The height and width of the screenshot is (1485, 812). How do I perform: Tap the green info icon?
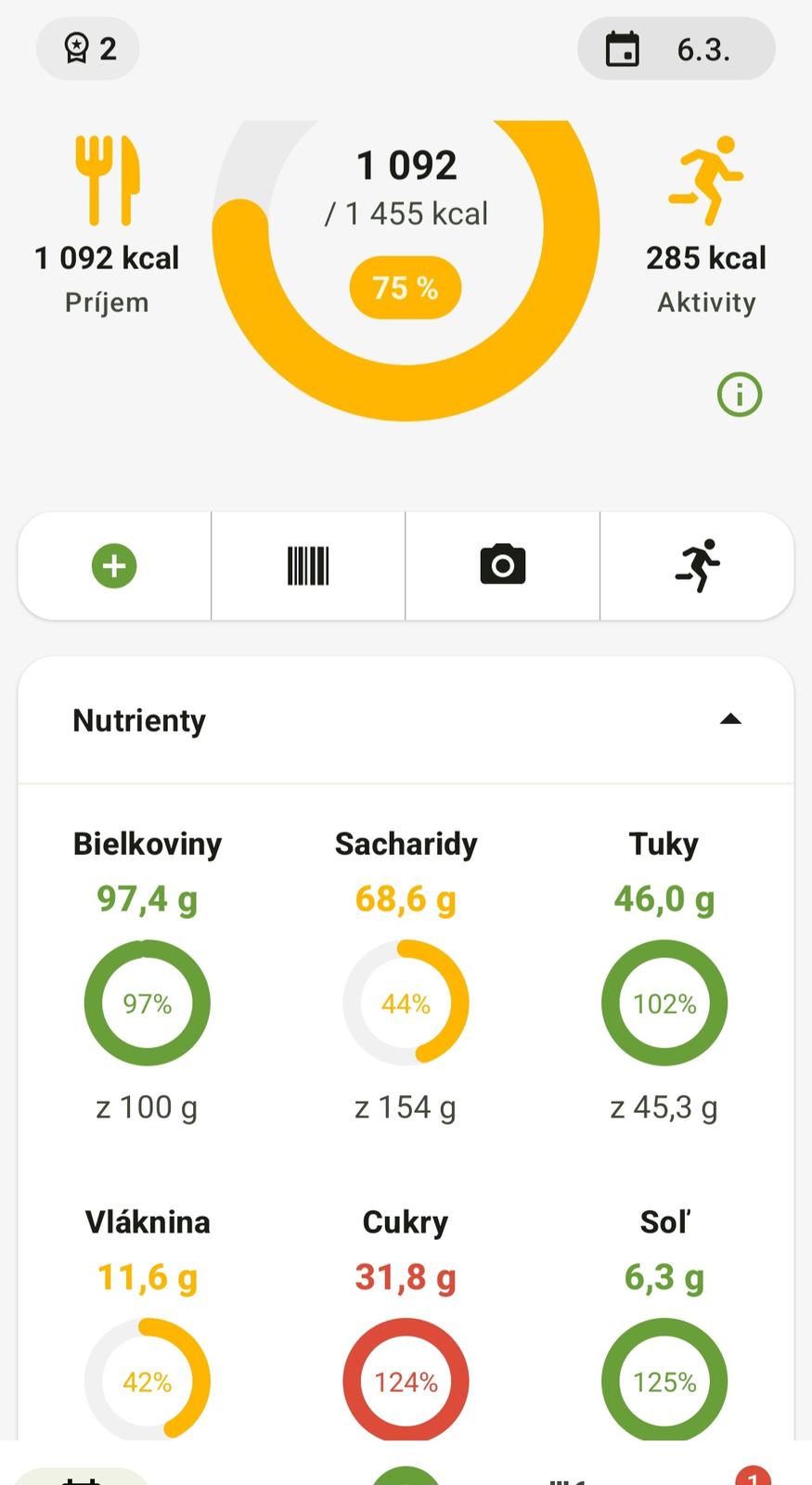click(x=739, y=394)
